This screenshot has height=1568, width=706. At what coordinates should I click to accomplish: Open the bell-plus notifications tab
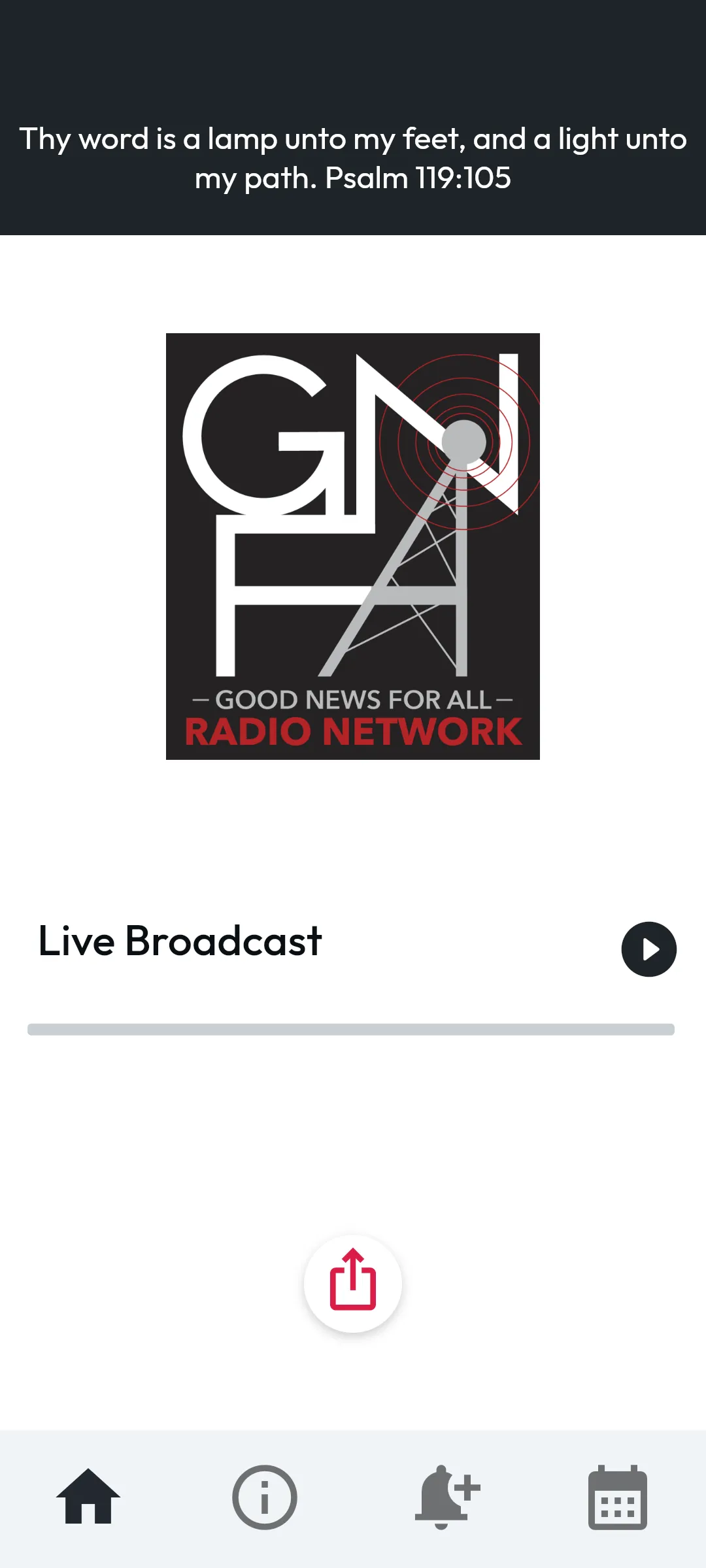click(447, 1496)
